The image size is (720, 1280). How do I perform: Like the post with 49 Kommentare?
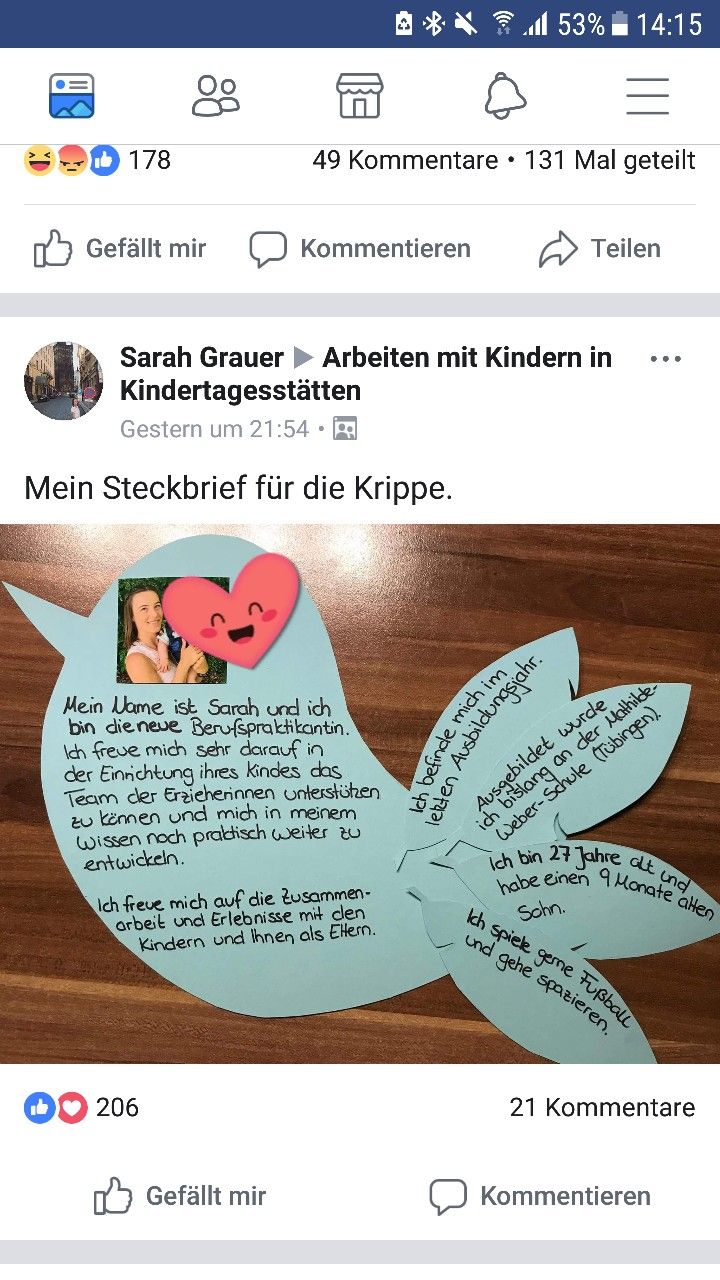coord(120,249)
